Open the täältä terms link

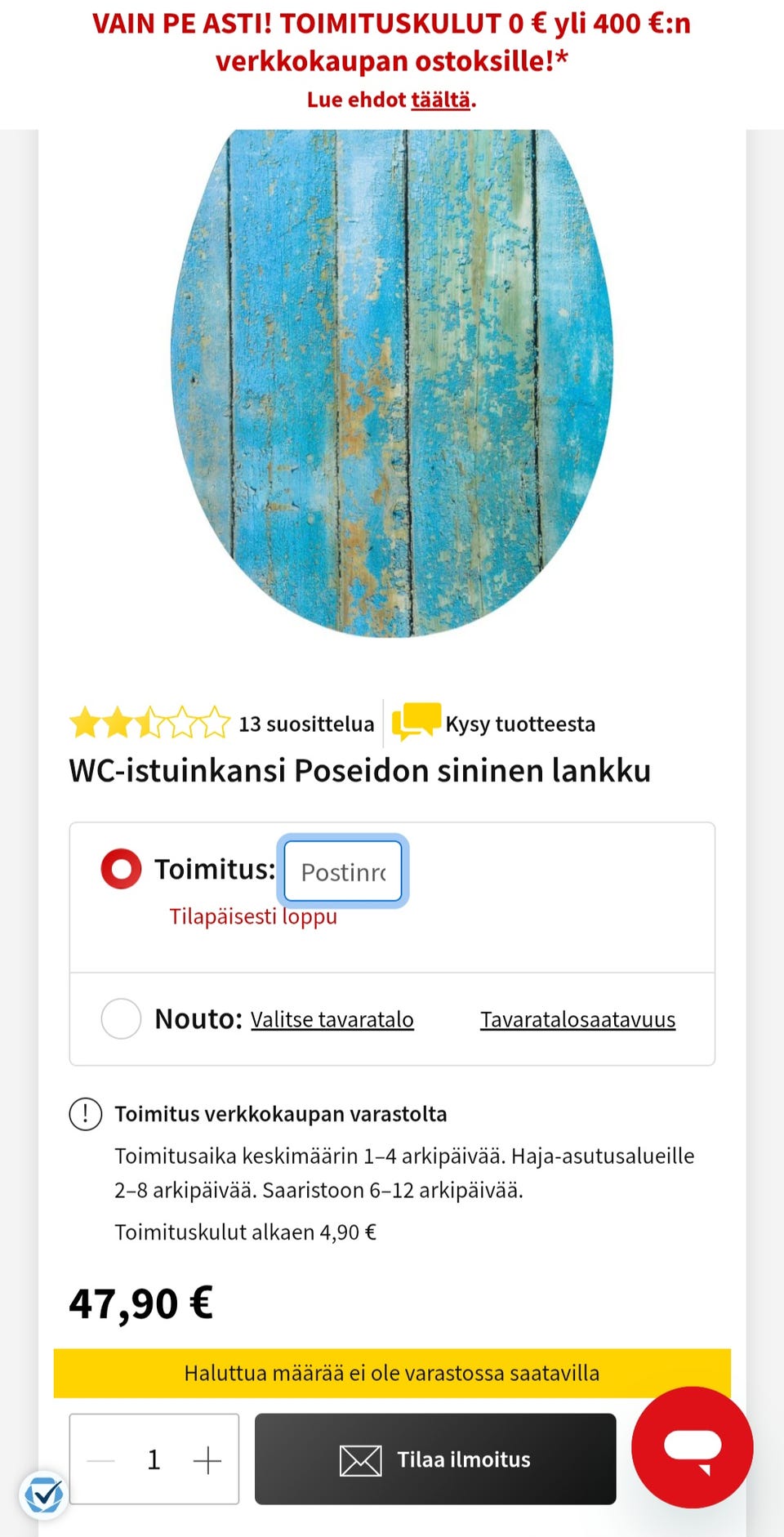tap(440, 100)
